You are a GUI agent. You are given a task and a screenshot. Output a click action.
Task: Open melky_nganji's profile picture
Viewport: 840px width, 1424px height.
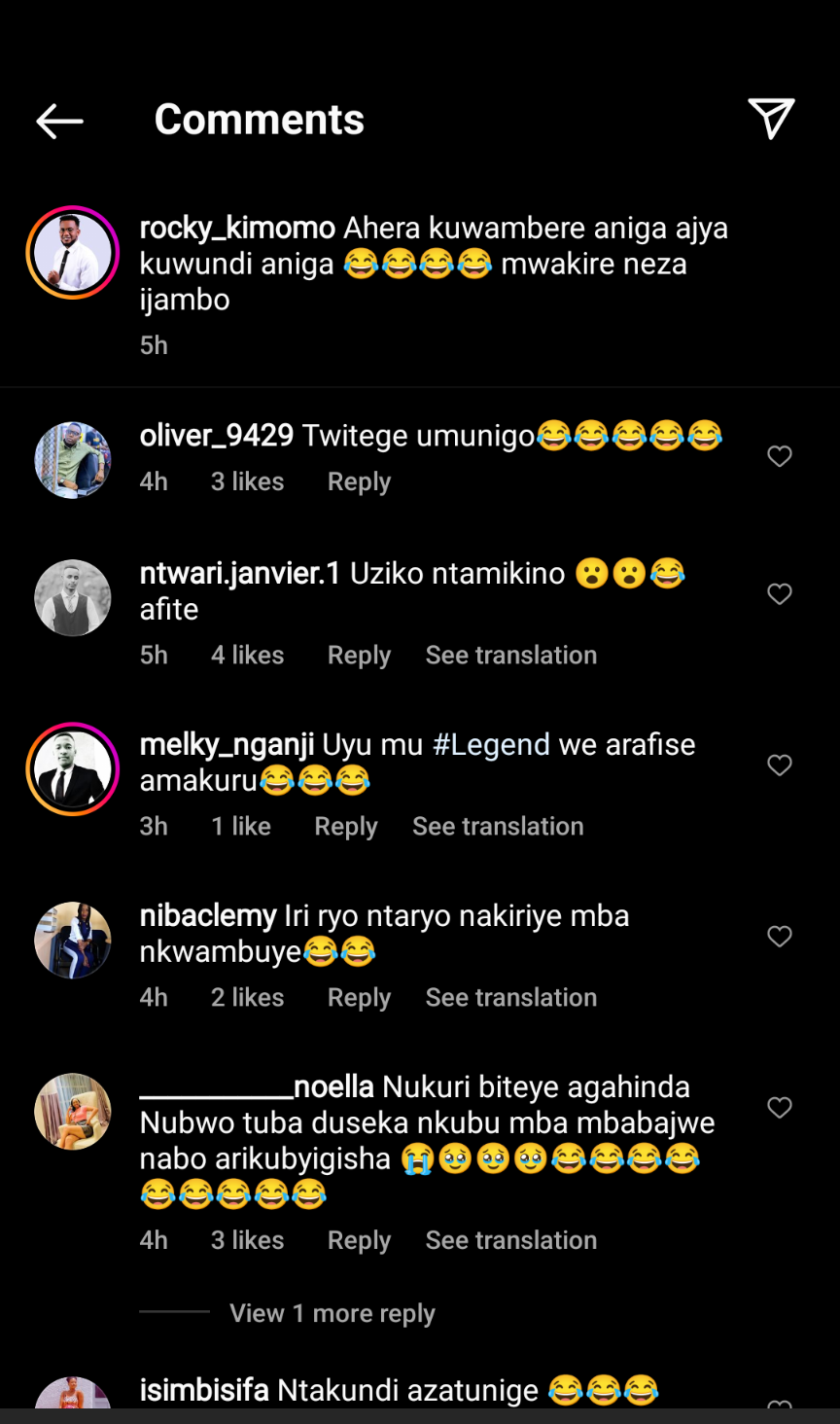(x=73, y=769)
